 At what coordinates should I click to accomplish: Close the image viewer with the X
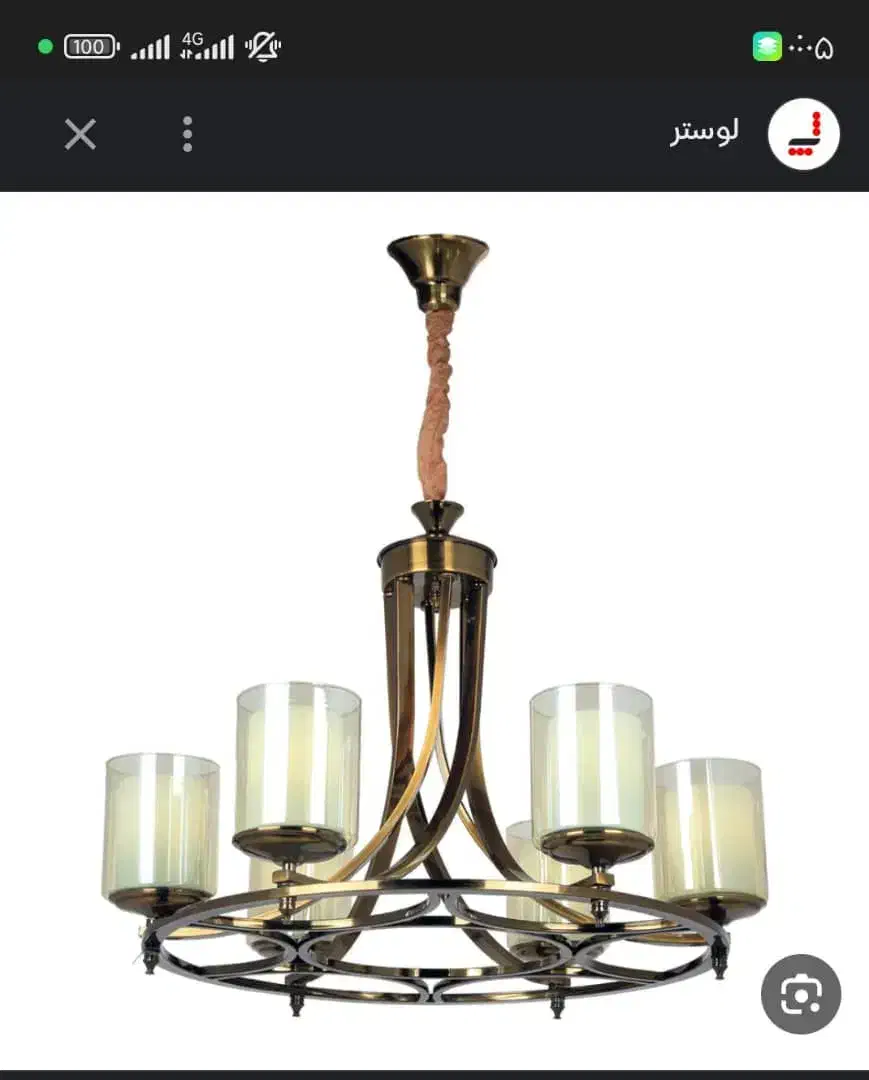[x=79, y=134]
